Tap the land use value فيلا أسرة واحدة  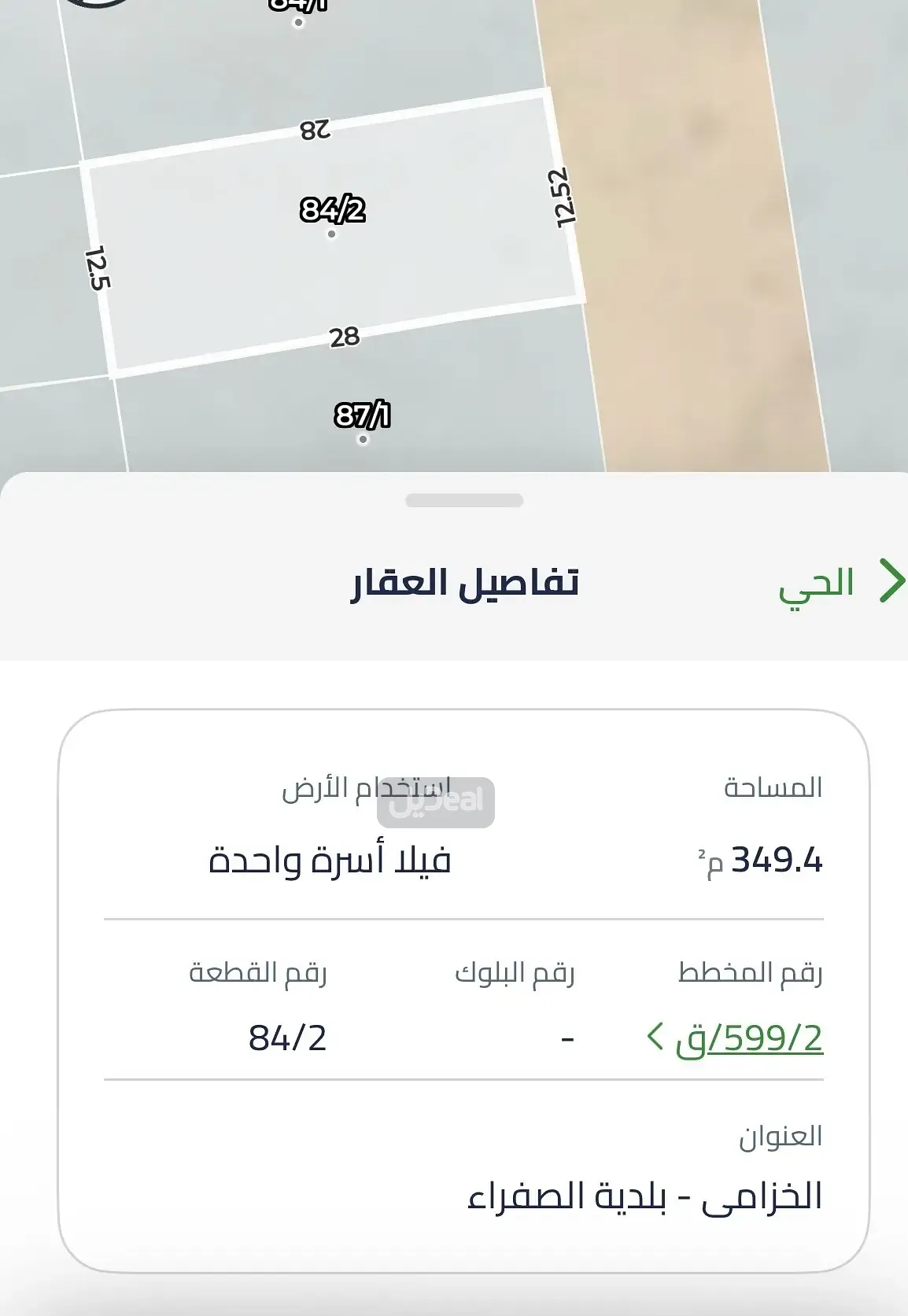tap(330, 861)
